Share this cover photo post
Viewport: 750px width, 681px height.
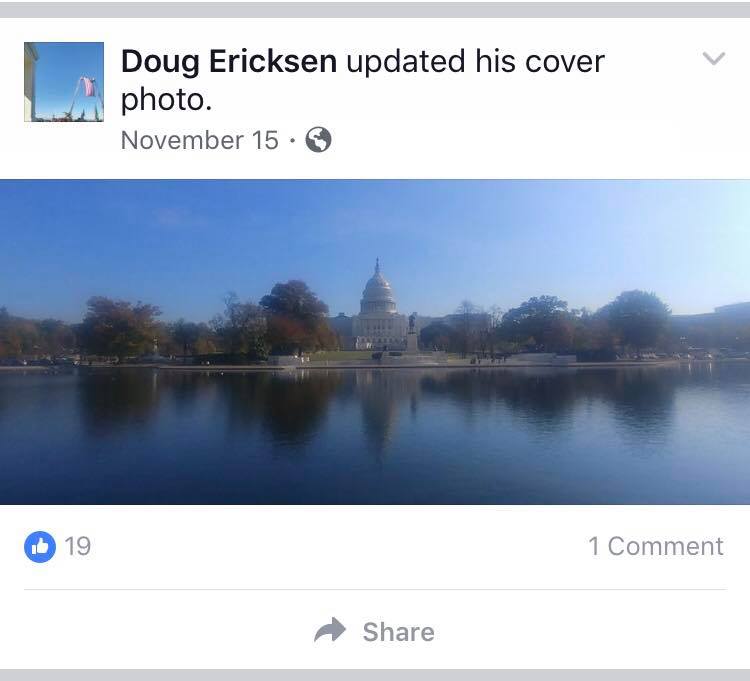pos(375,631)
